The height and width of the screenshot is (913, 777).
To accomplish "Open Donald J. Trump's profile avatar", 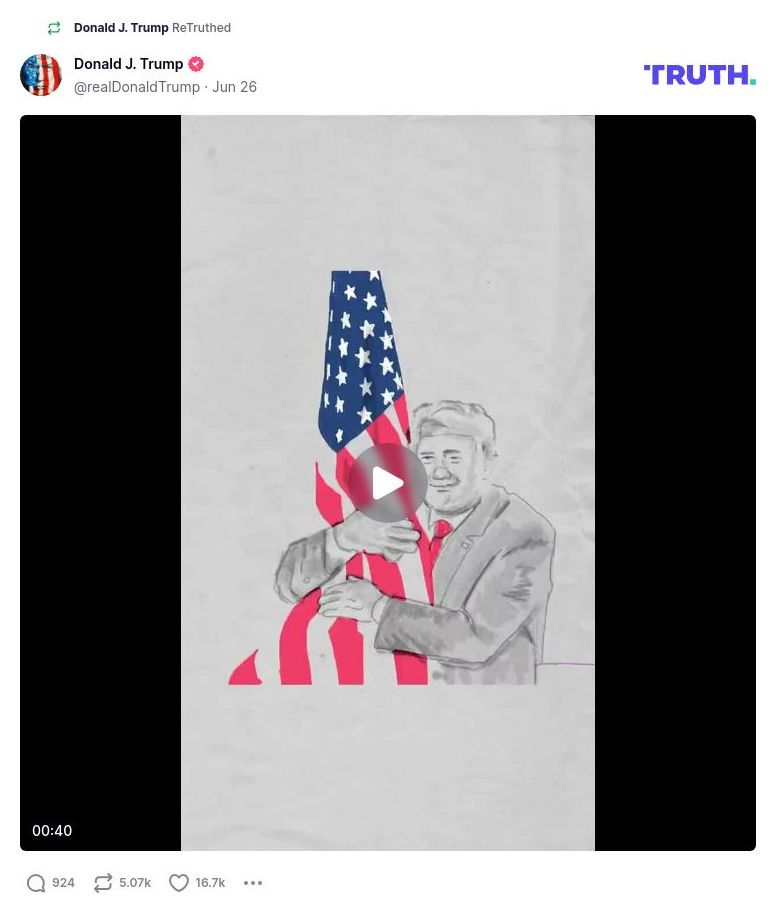I will pyautogui.click(x=41, y=75).
